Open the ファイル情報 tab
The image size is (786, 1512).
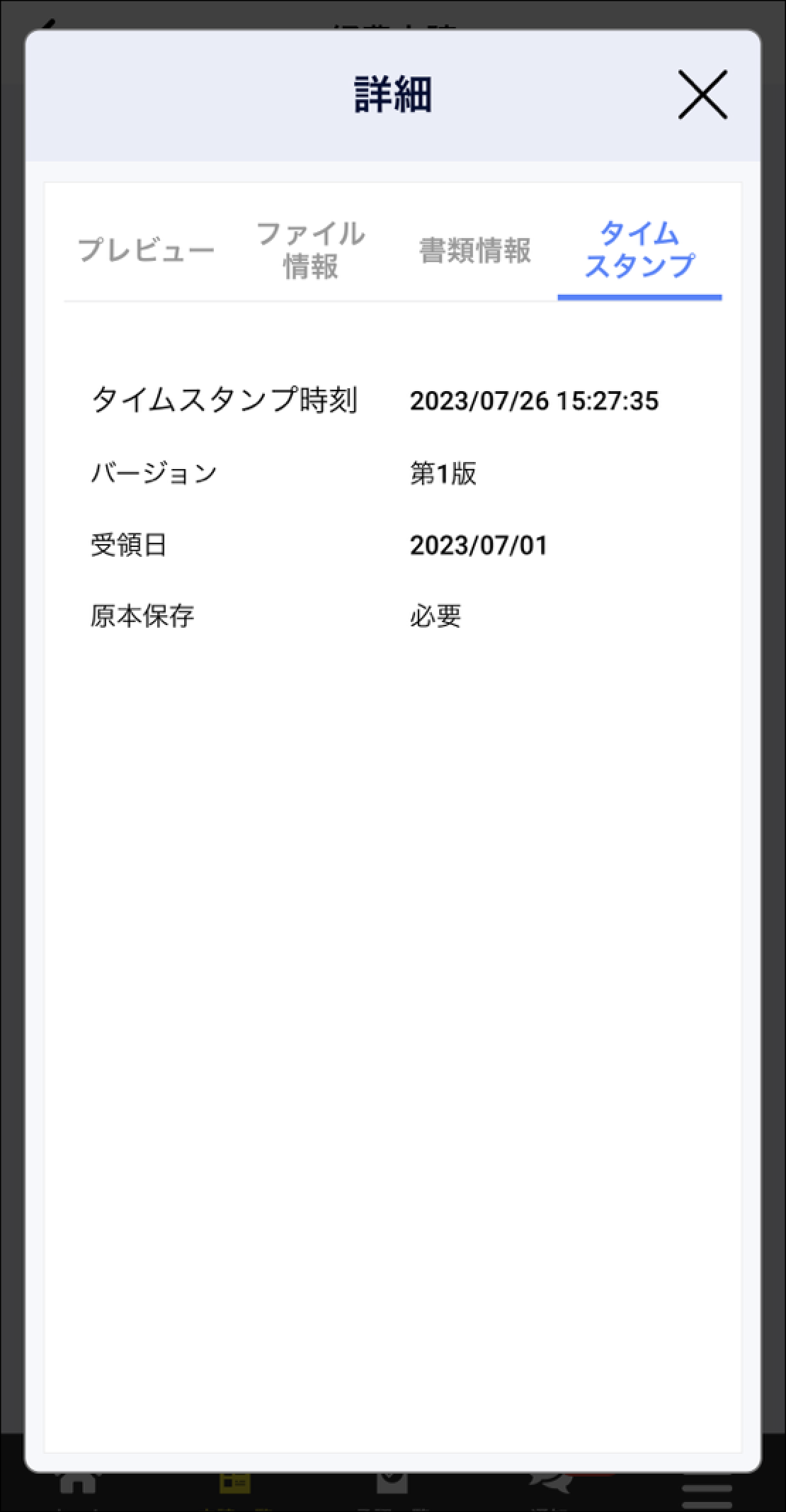coord(310,250)
